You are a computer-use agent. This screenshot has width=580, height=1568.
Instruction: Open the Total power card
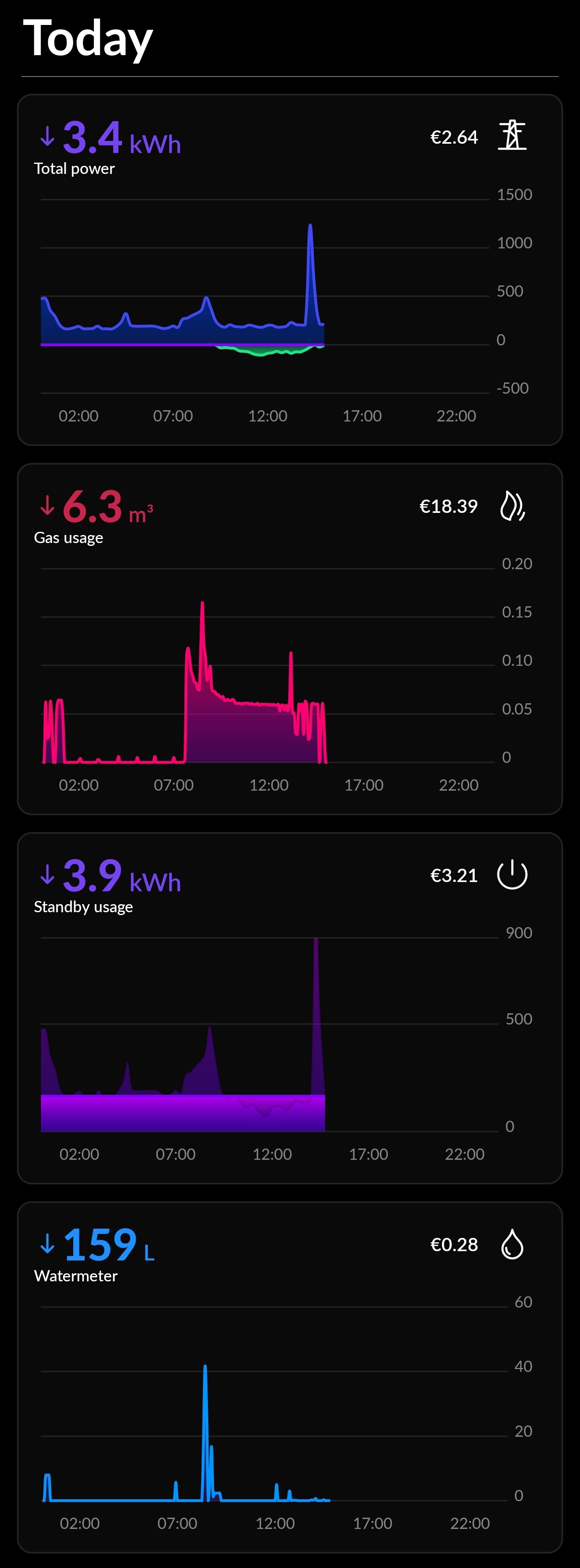tap(290, 268)
